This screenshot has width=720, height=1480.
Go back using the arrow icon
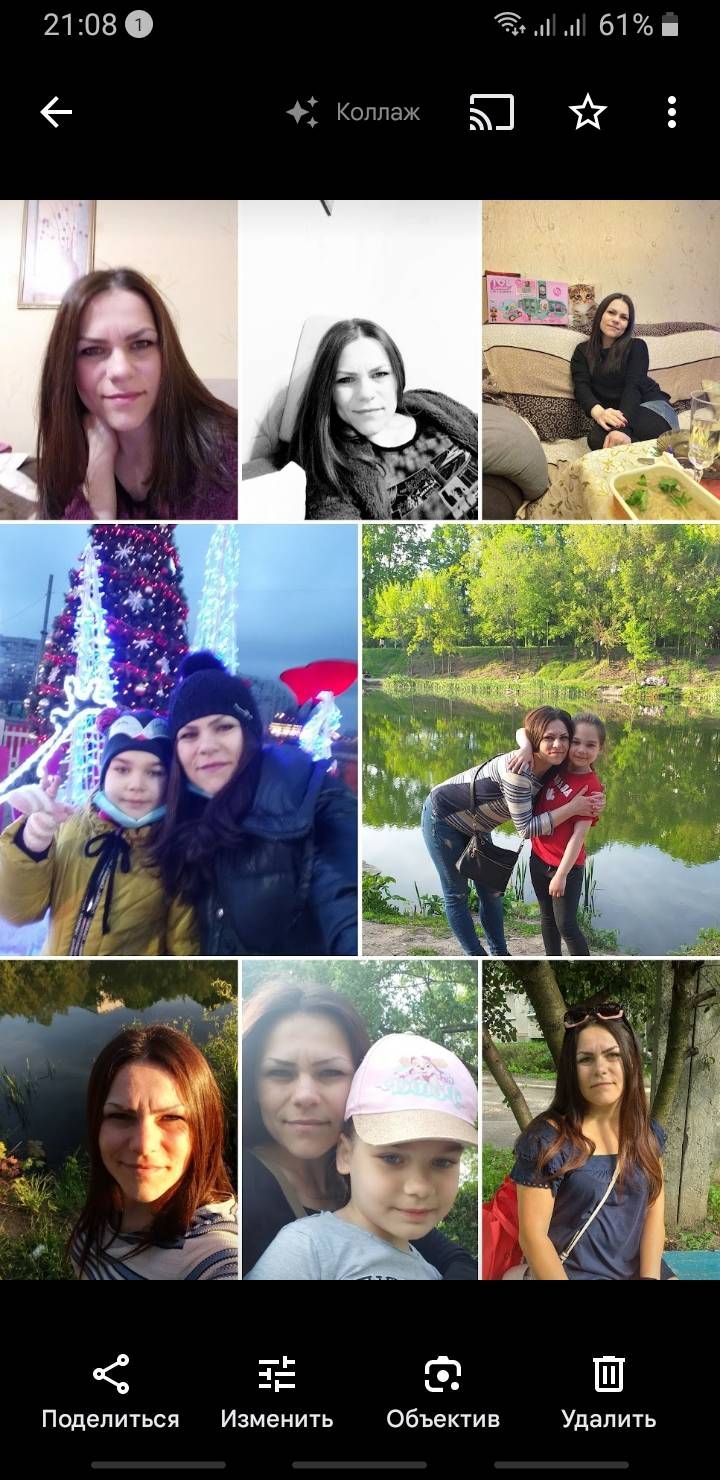click(x=56, y=113)
